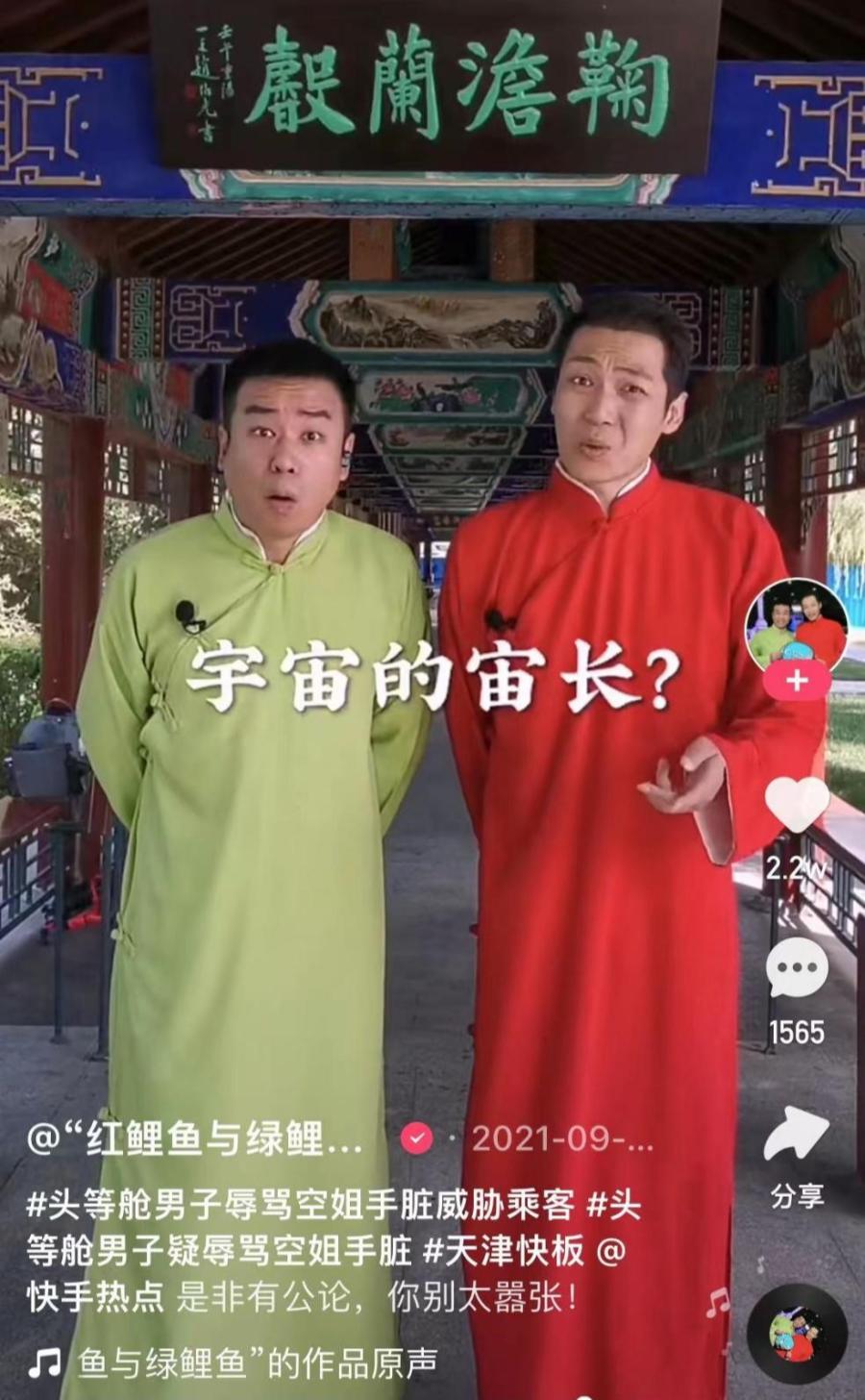Open the @快手热点 mention
Image resolution: width=865 pixels, height=1400 pixels.
click(x=326, y=1275)
